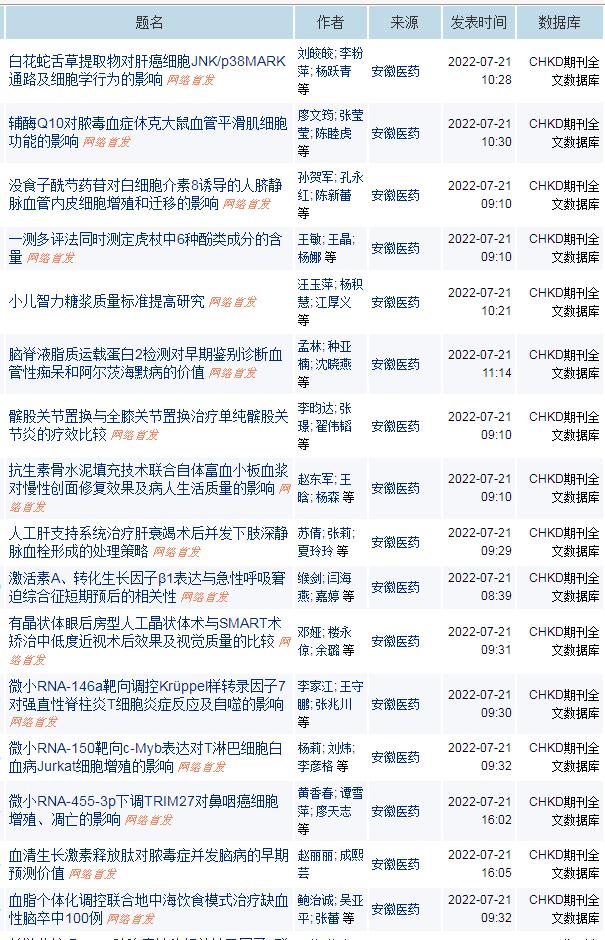Image resolution: width=605 pixels, height=940 pixels.
Task: Open the 没食子酰芍药苷 article link
Action: (147, 185)
